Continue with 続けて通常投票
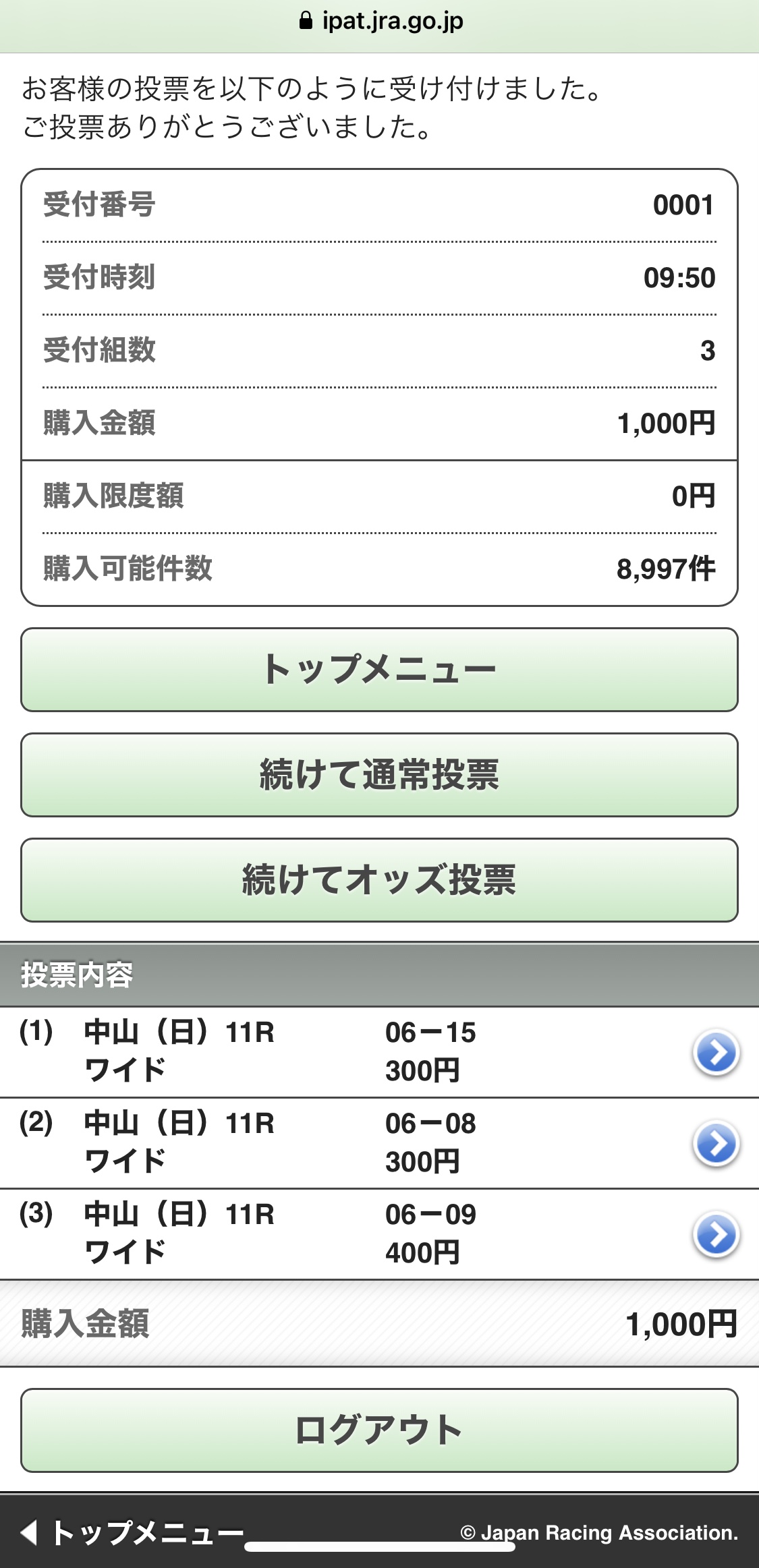 pyautogui.click(x=379, y=775)
